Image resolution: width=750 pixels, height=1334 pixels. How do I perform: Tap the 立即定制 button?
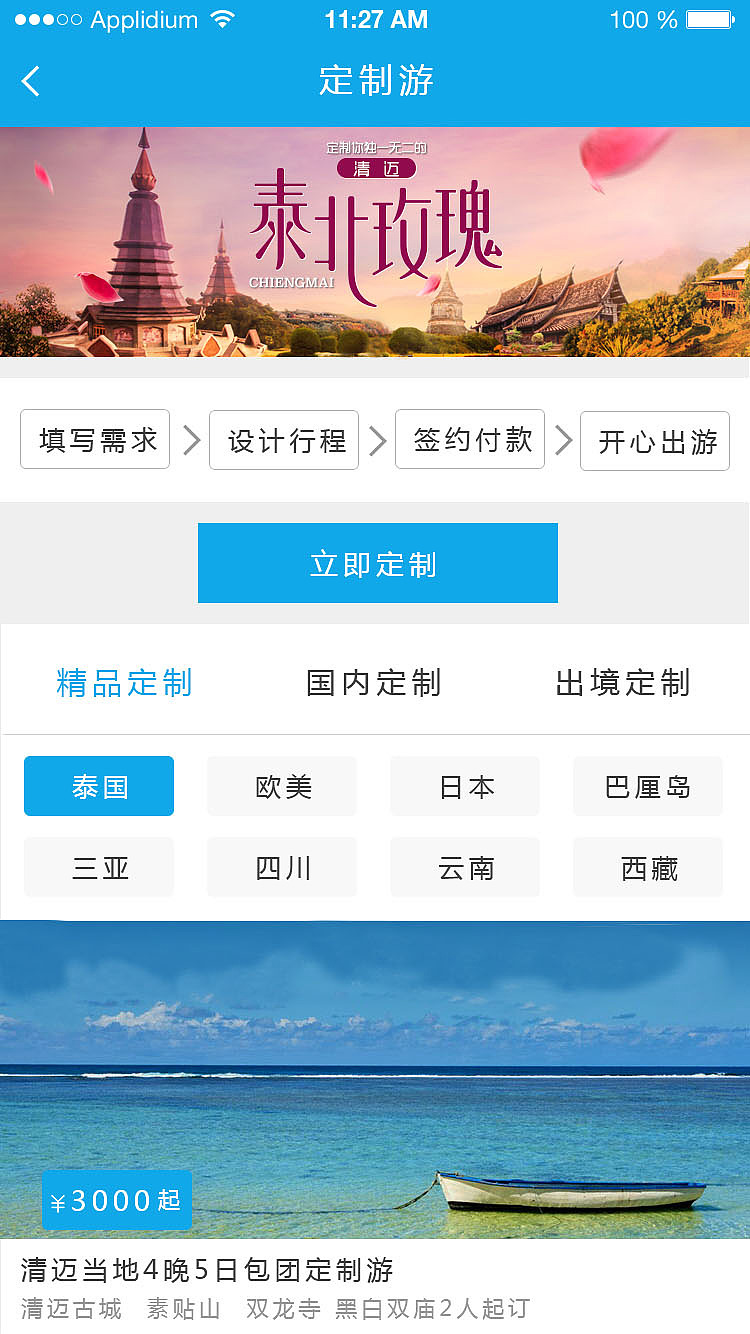coord(377,563)
